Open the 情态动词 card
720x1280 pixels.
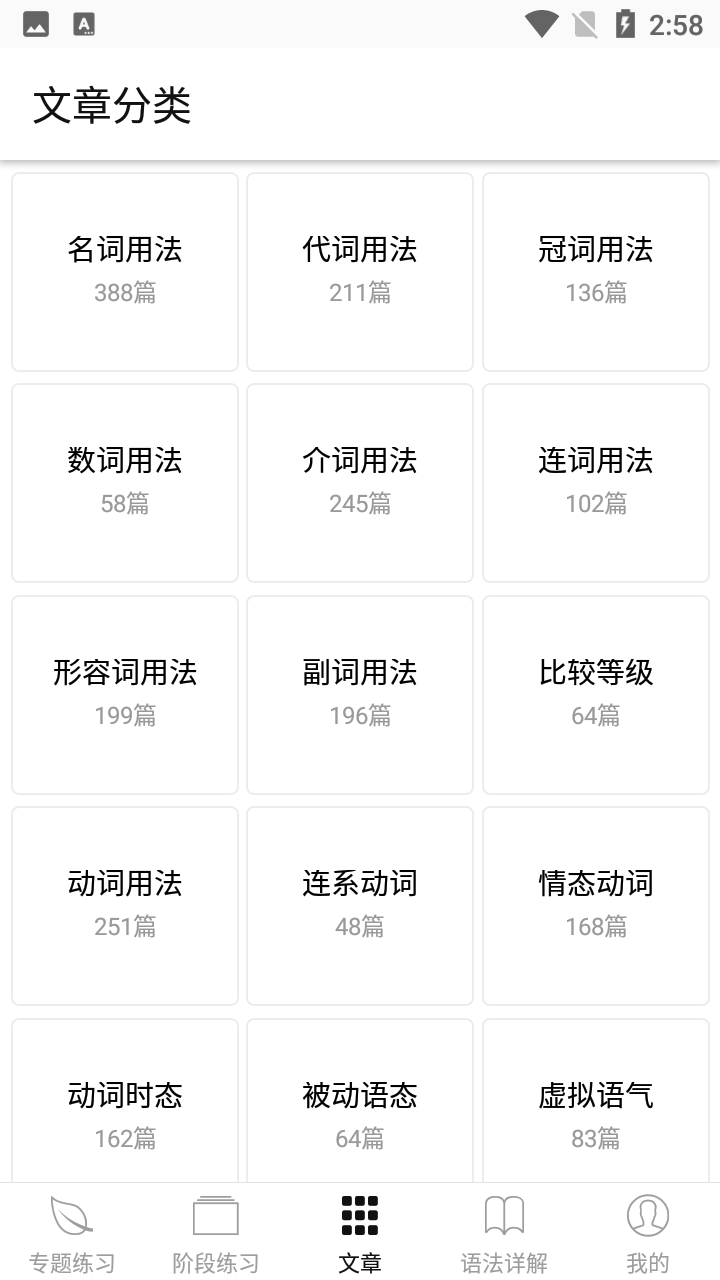click(x=596, y=905)
